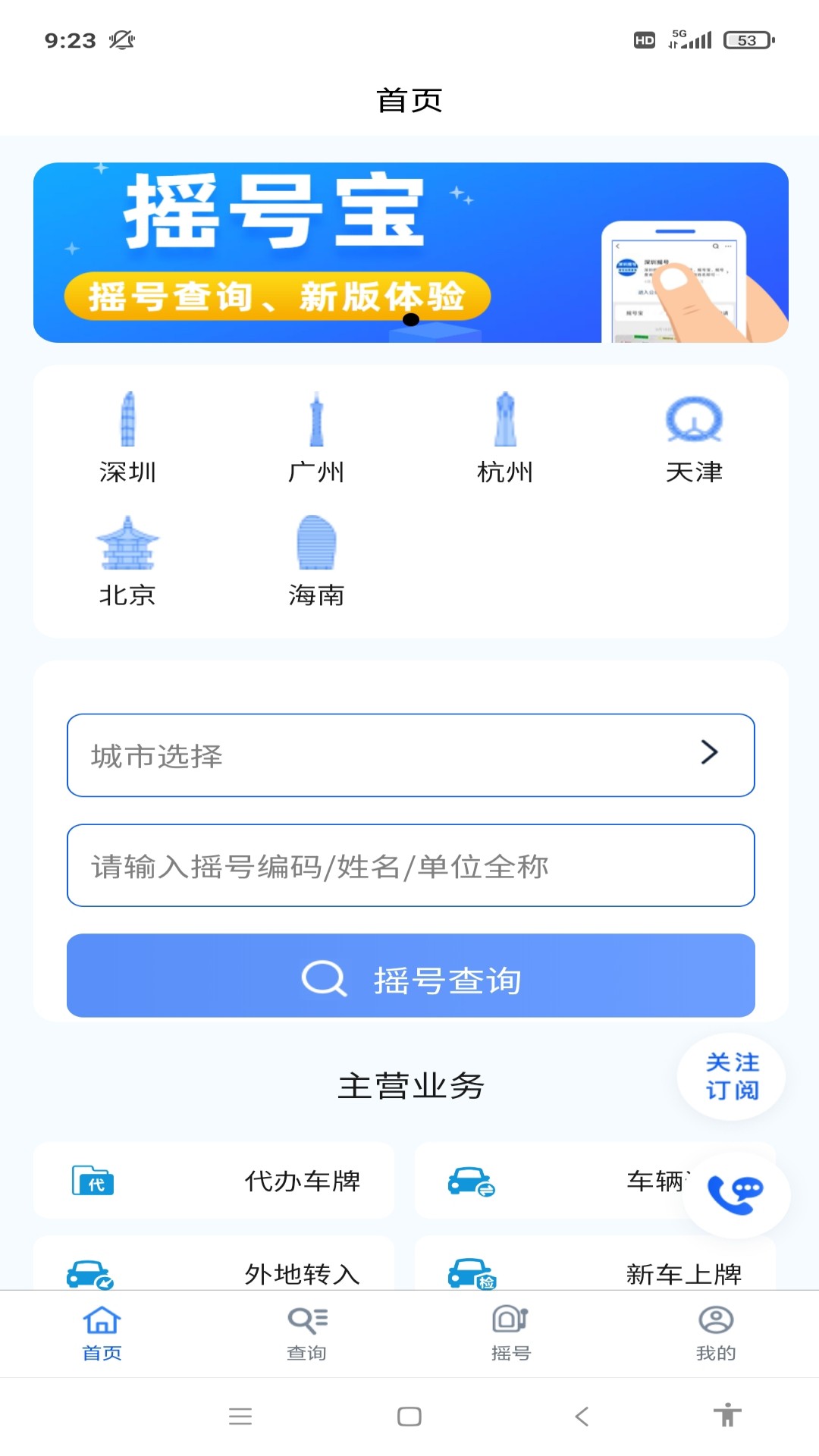
Task: Open the customer service phone bubble
Action: pyautogui.click(x=736, y=1195)
